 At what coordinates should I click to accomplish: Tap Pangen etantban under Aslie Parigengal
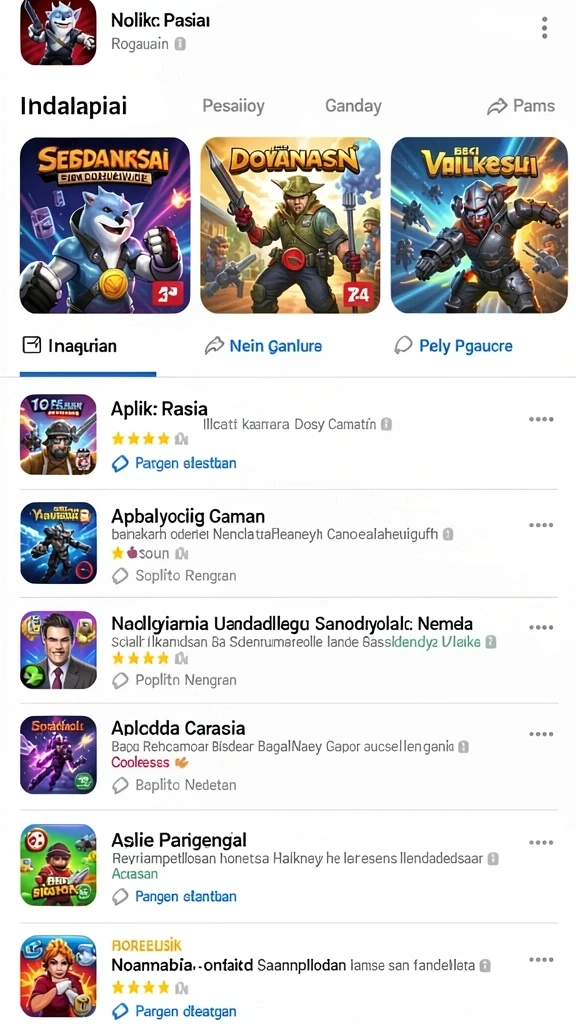point(174,897)
